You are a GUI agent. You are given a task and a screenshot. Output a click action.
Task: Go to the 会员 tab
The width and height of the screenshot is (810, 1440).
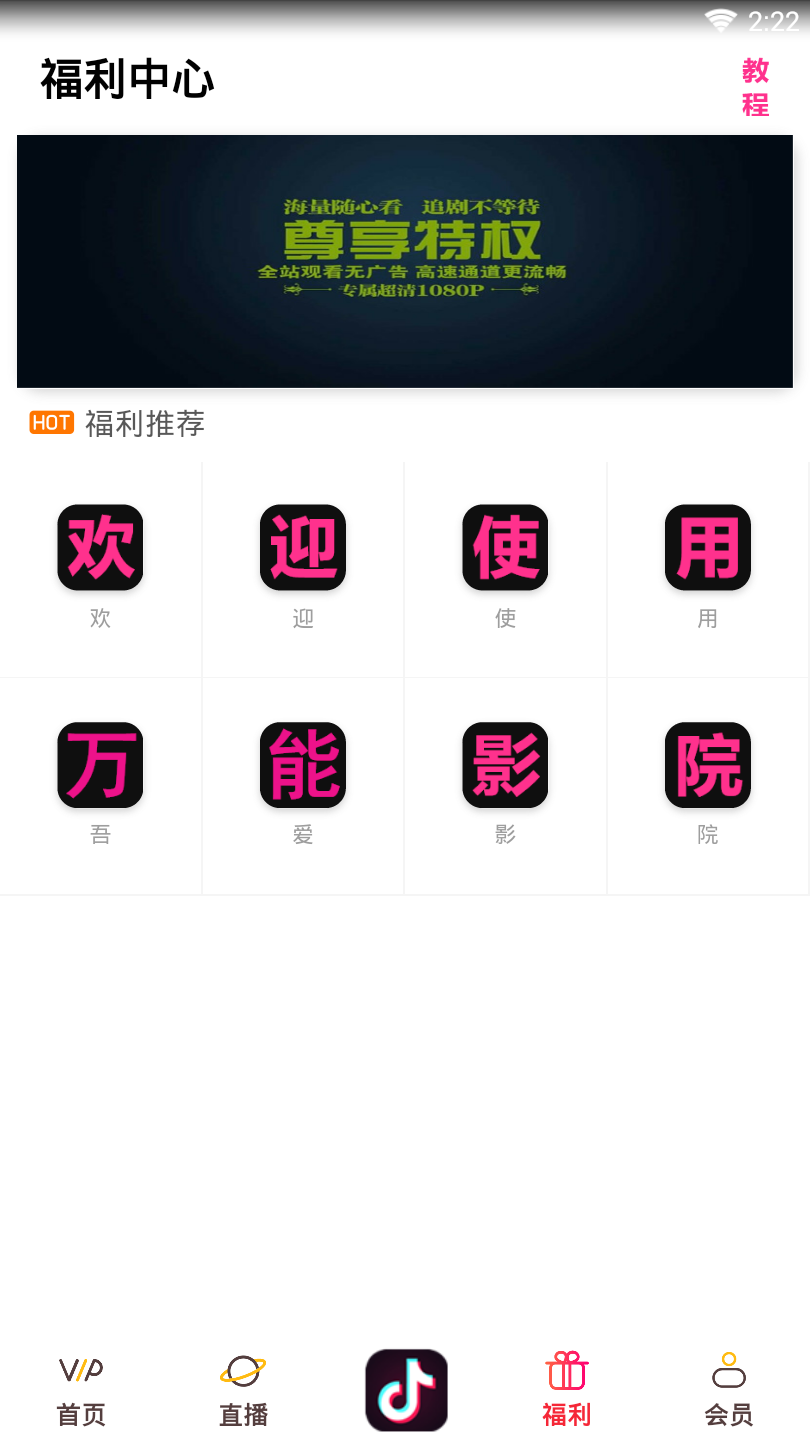(x=729, y=1391)
